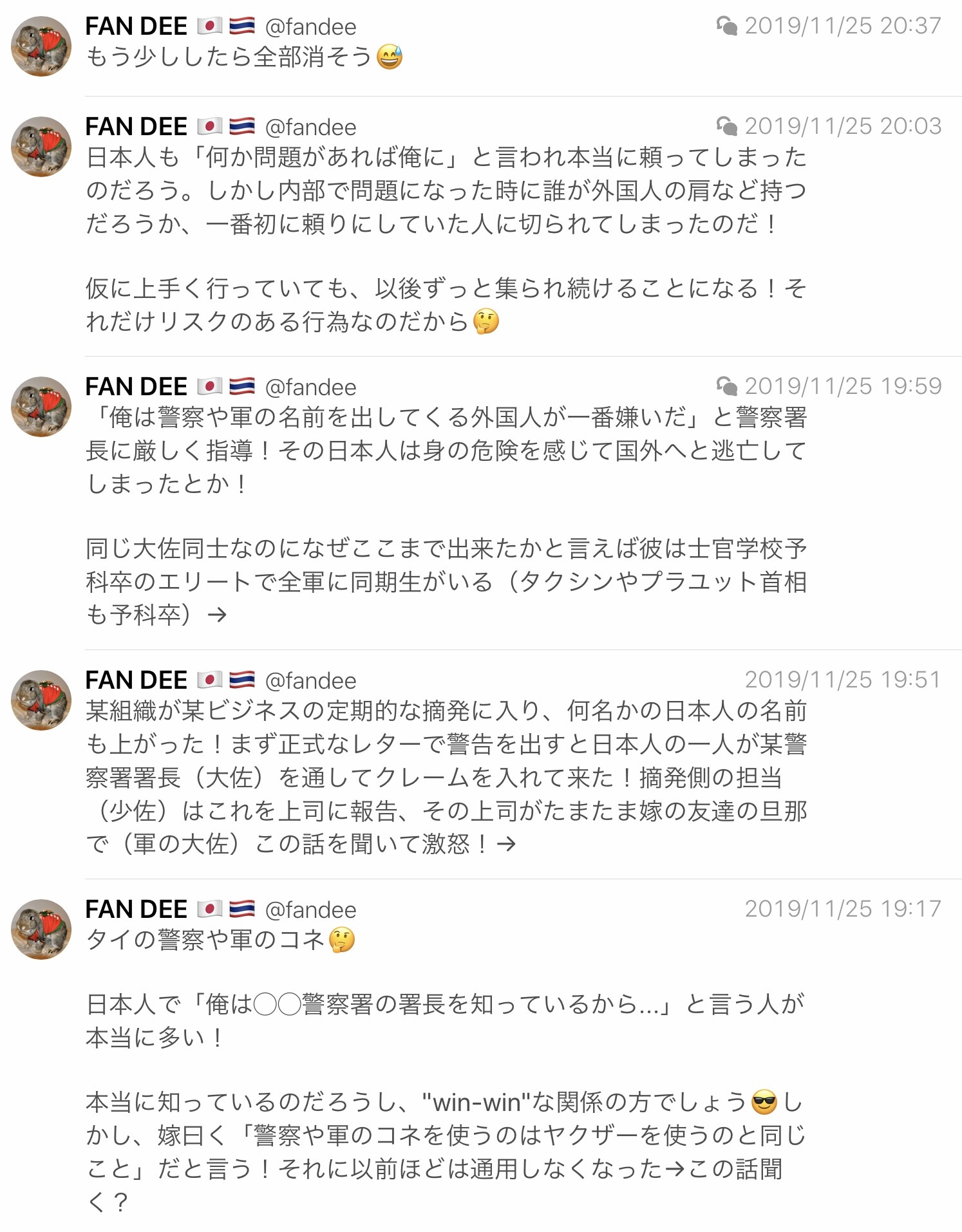
Task: View the conversation icon on the 20:03 tweet
Action: tap(727, 126)
